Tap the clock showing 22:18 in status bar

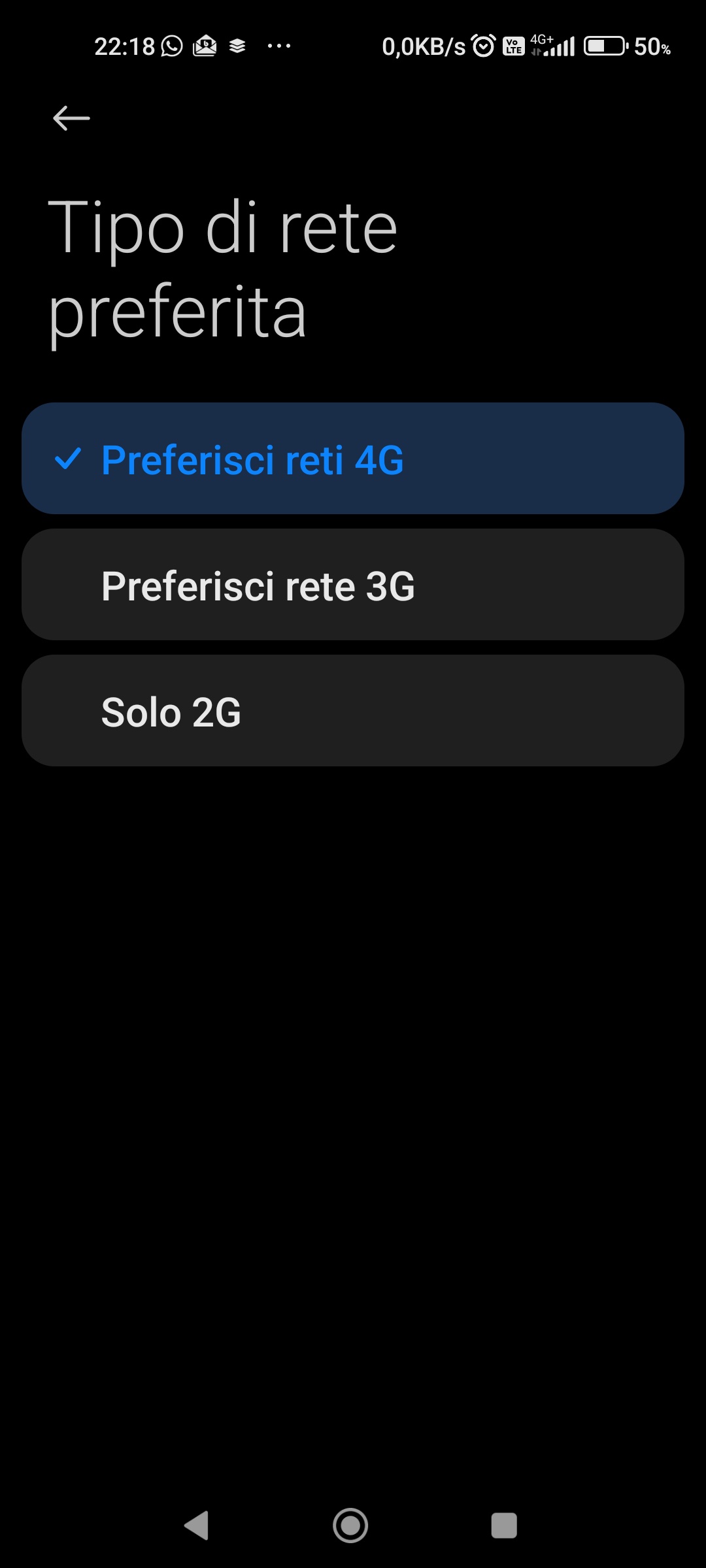(x=124, y=46)
